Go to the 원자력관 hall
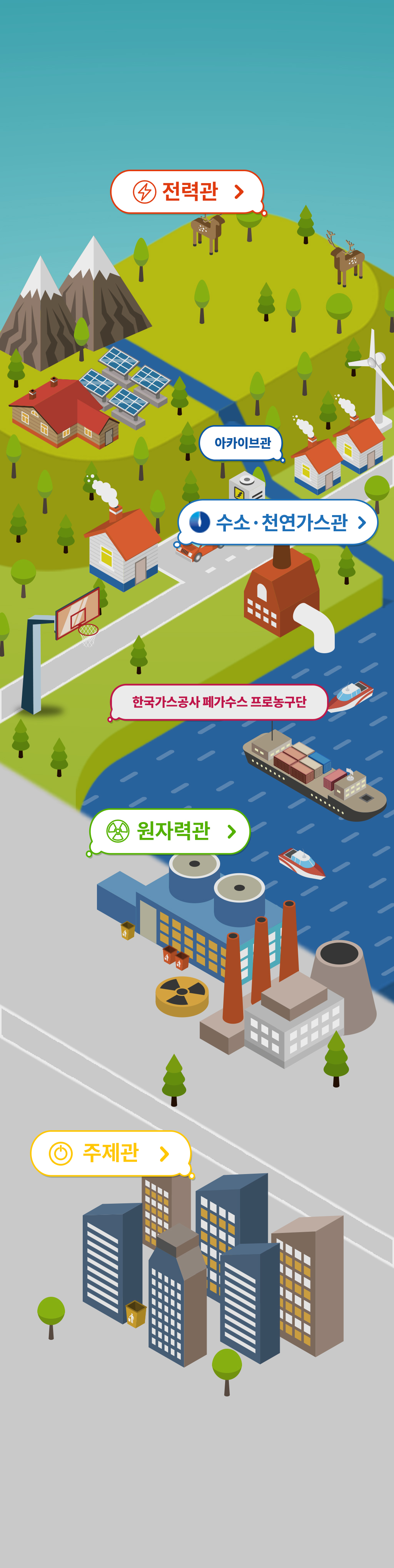The height and width of the screenshot is (1568, 394). (170, 831)
